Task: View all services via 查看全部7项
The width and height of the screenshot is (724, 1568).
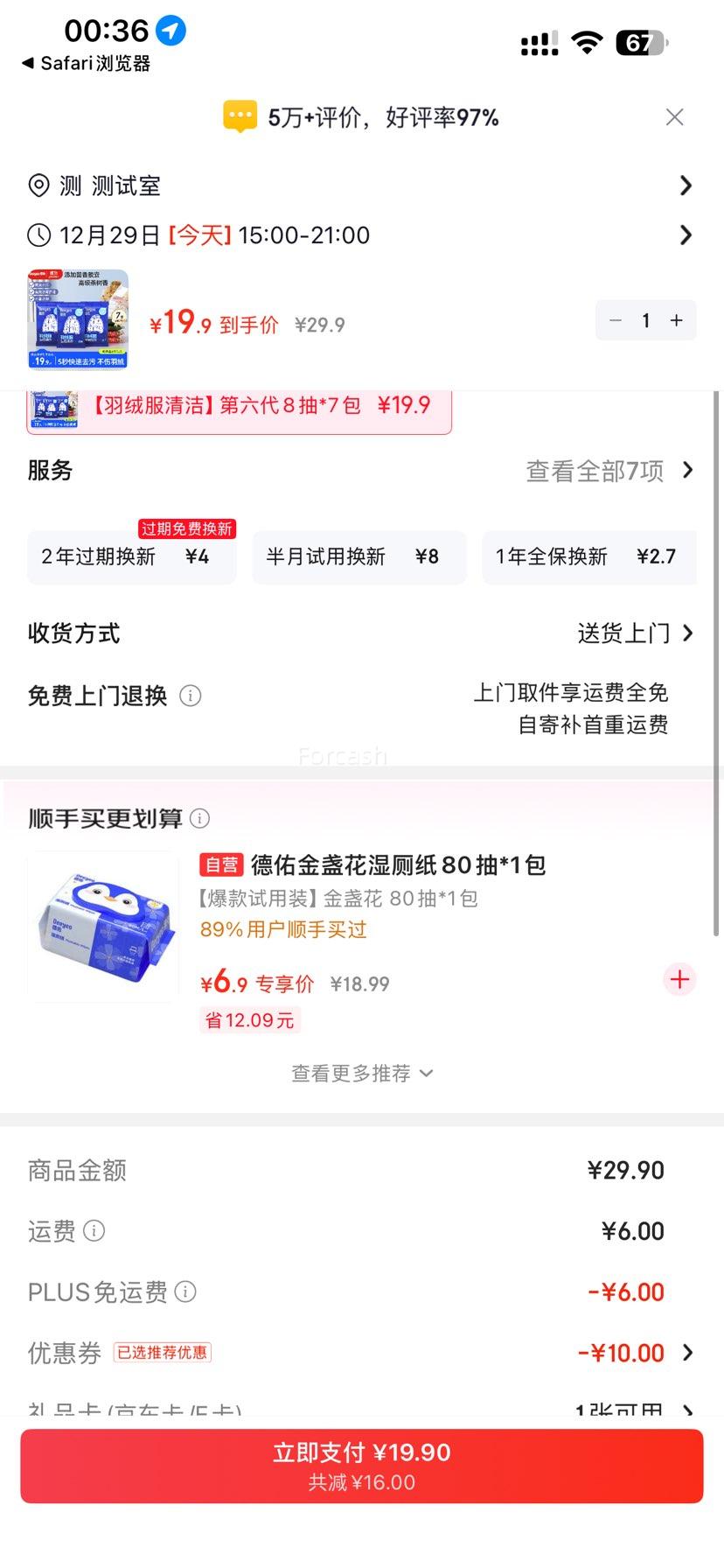Action: point(609,471)
